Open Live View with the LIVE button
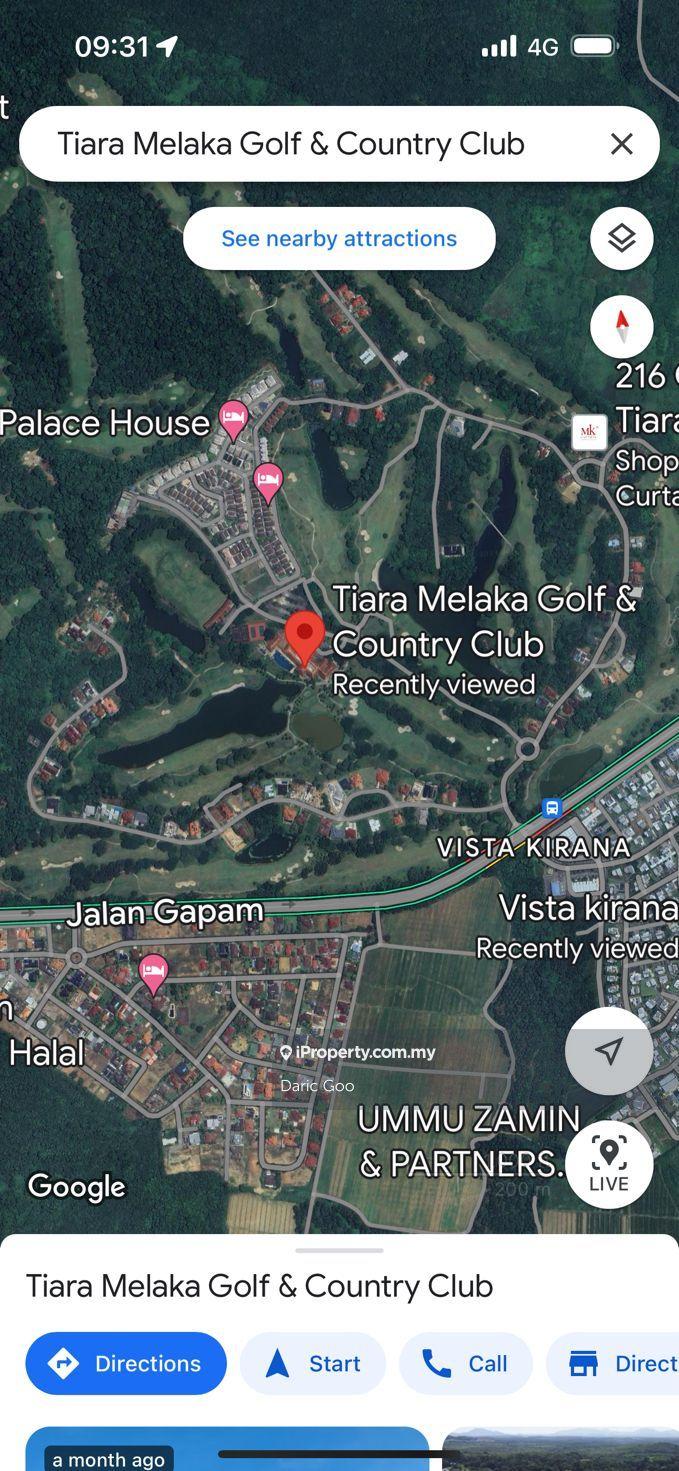The width and height of the screenshot is (679, 1471). pyautogui.click(x=608, y=1164)
